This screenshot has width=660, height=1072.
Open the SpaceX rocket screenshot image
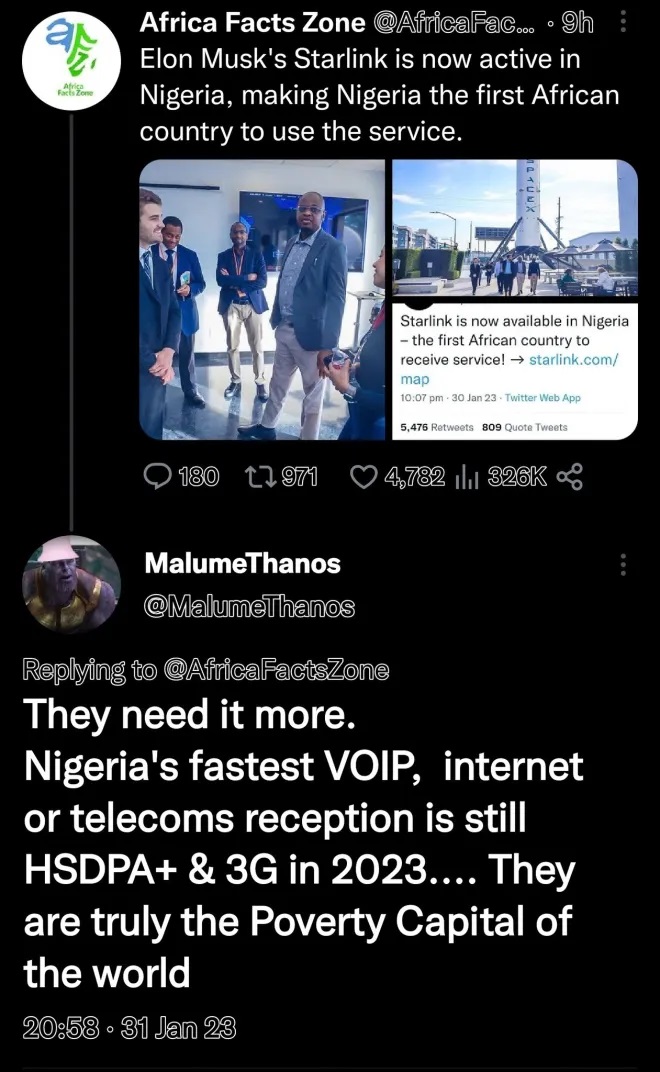coord(515,300)
